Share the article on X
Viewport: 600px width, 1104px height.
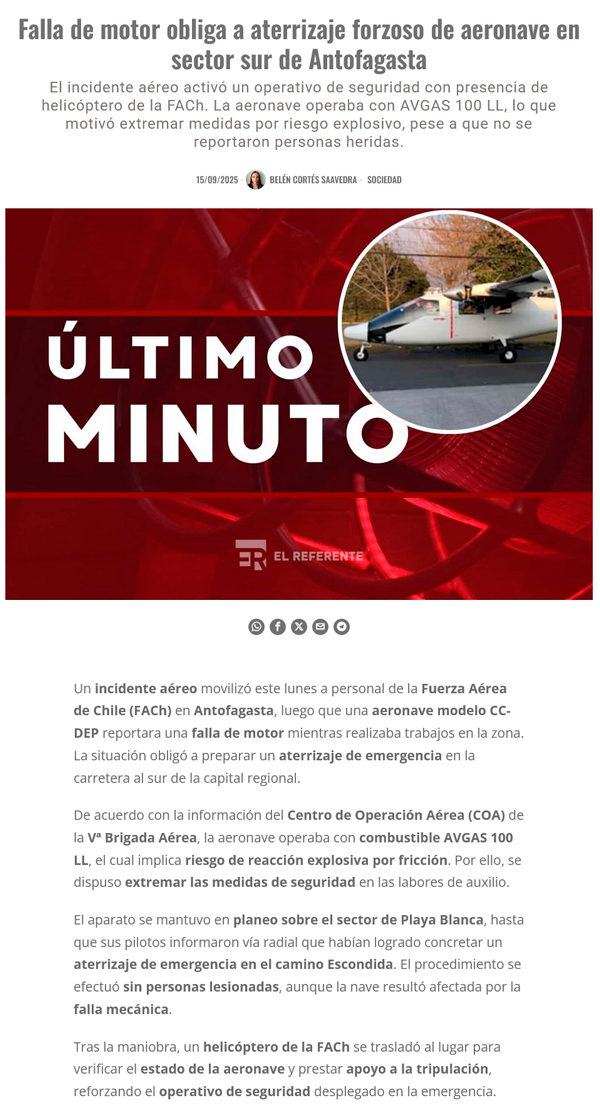point(299,627)
